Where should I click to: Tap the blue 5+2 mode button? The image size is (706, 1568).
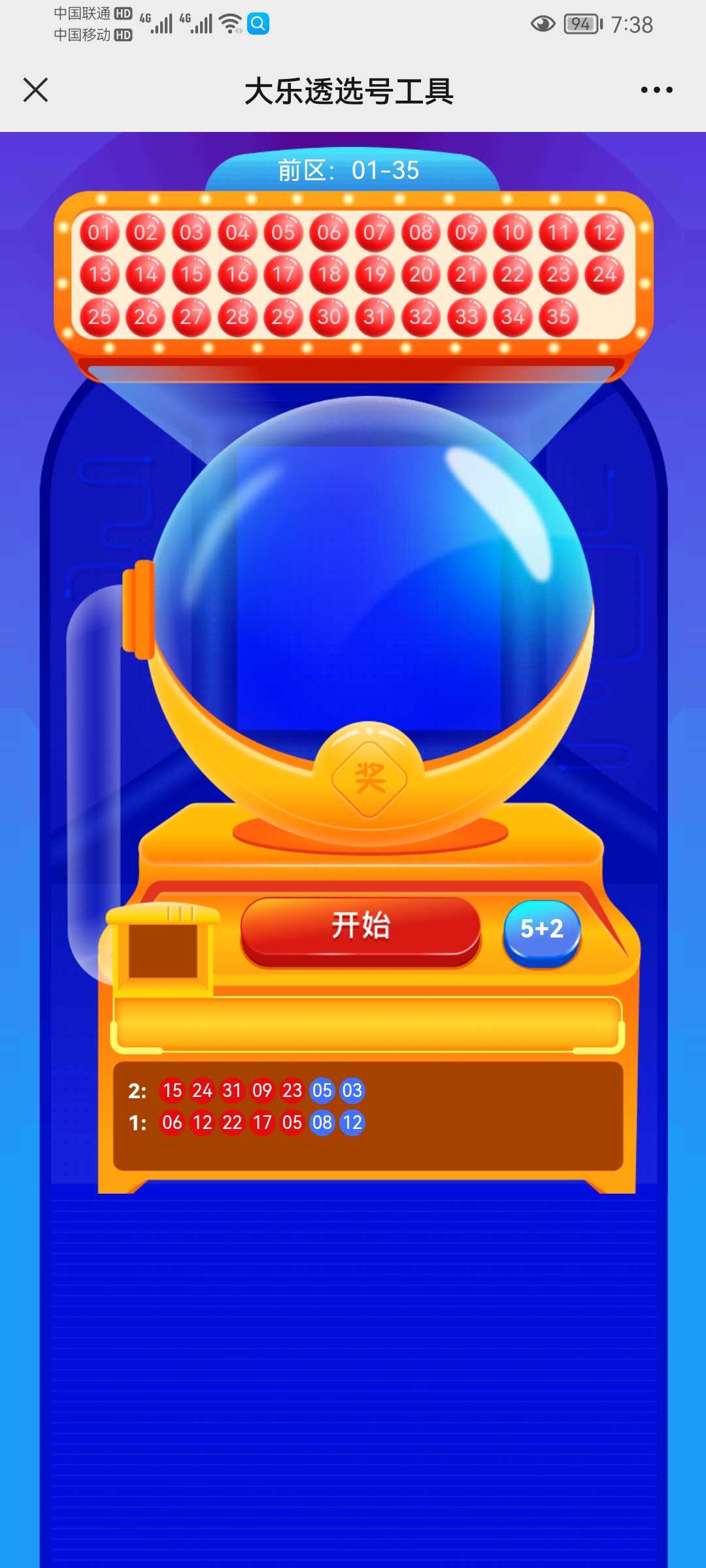click(x=542, y=929)
